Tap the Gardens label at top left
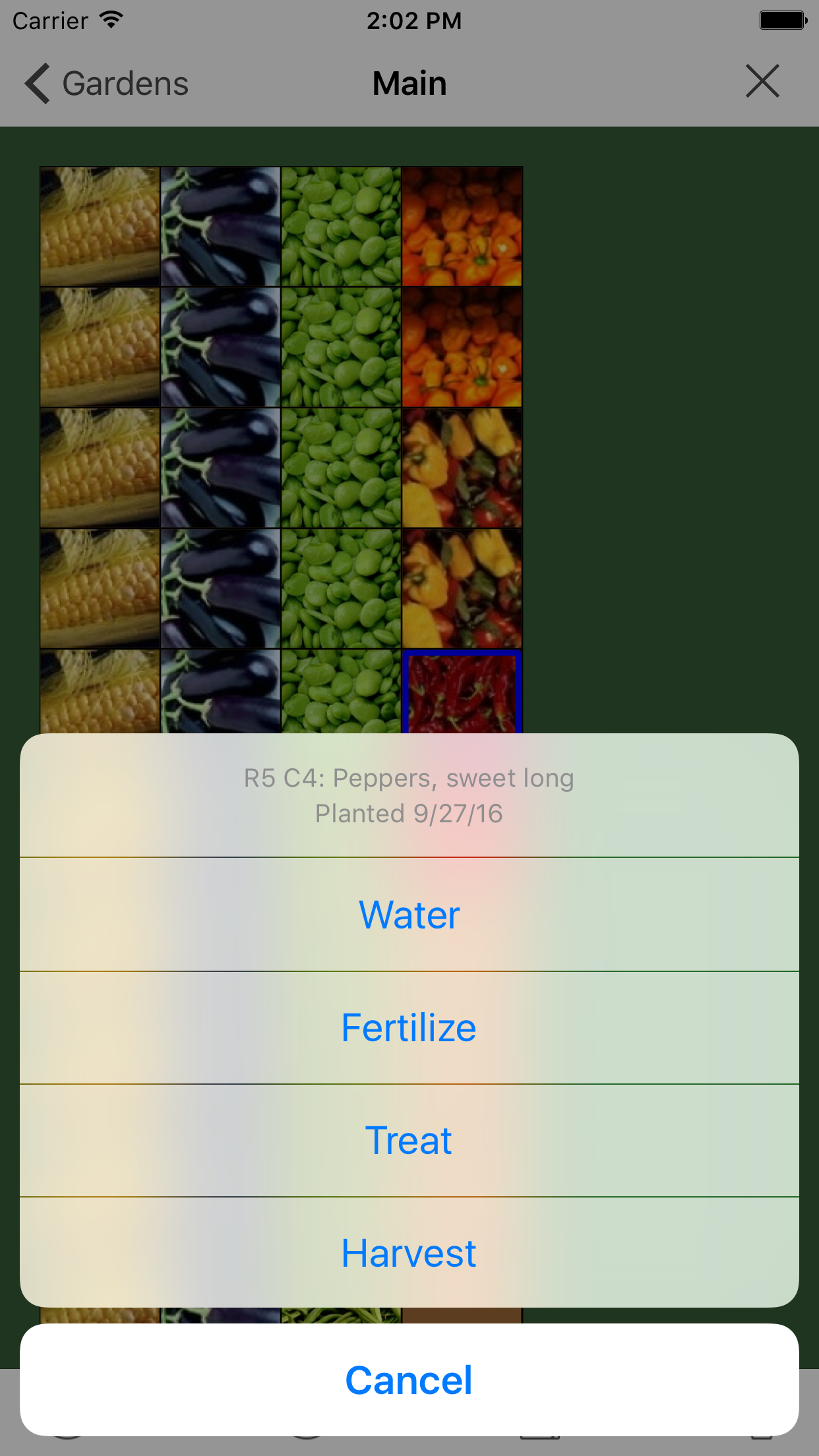The width and height of the screenshot is (819, 1456). (124, 83)
